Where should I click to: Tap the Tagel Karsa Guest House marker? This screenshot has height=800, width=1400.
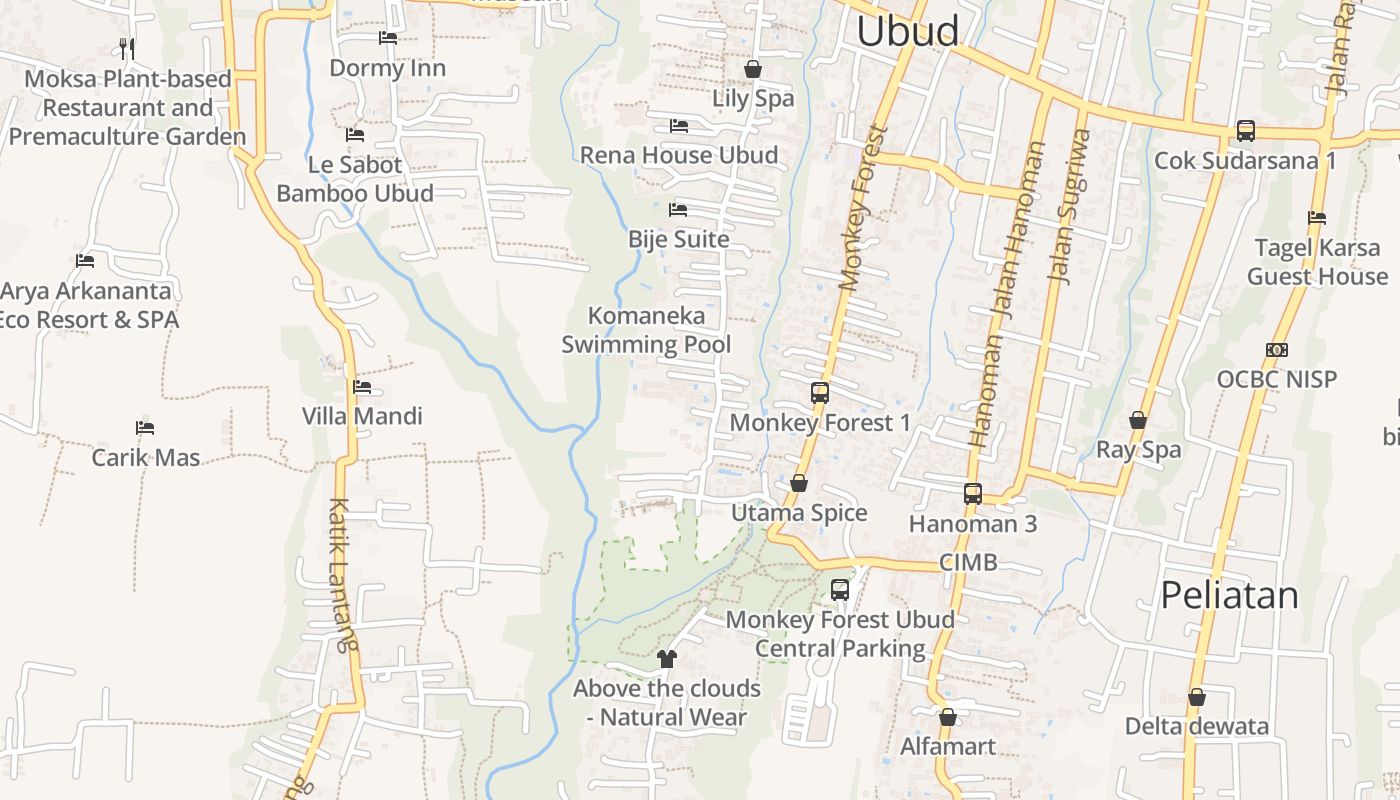pos(1317,218)
